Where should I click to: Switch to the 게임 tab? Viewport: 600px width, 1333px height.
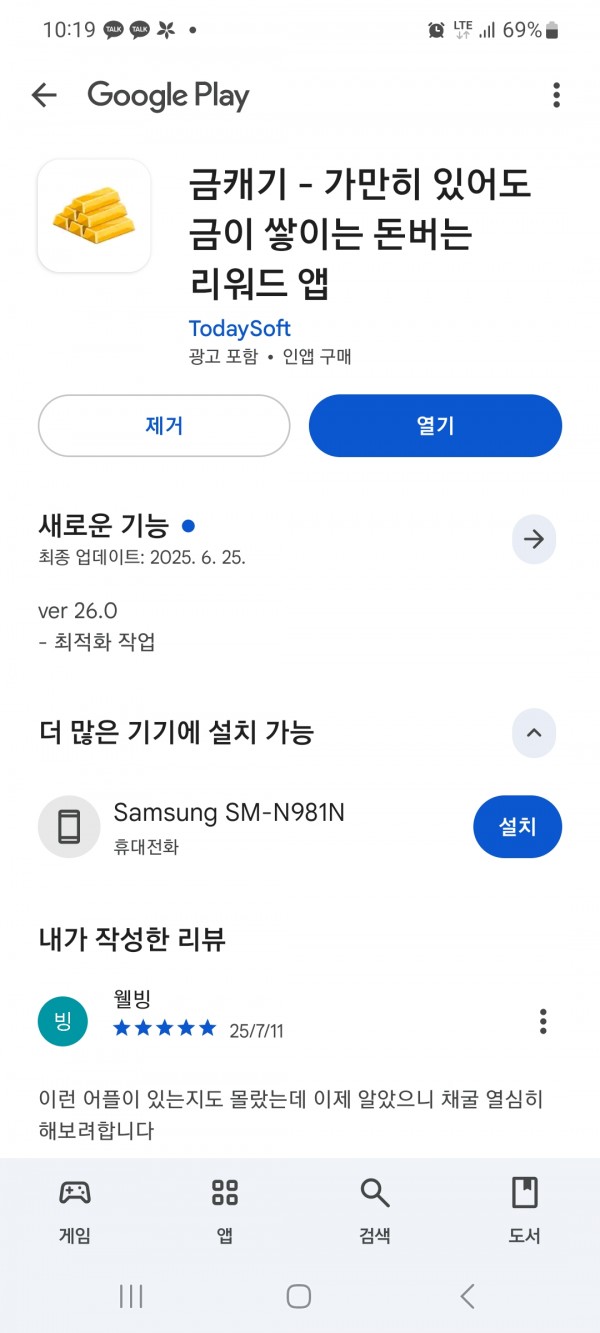tap(75, 1210)
